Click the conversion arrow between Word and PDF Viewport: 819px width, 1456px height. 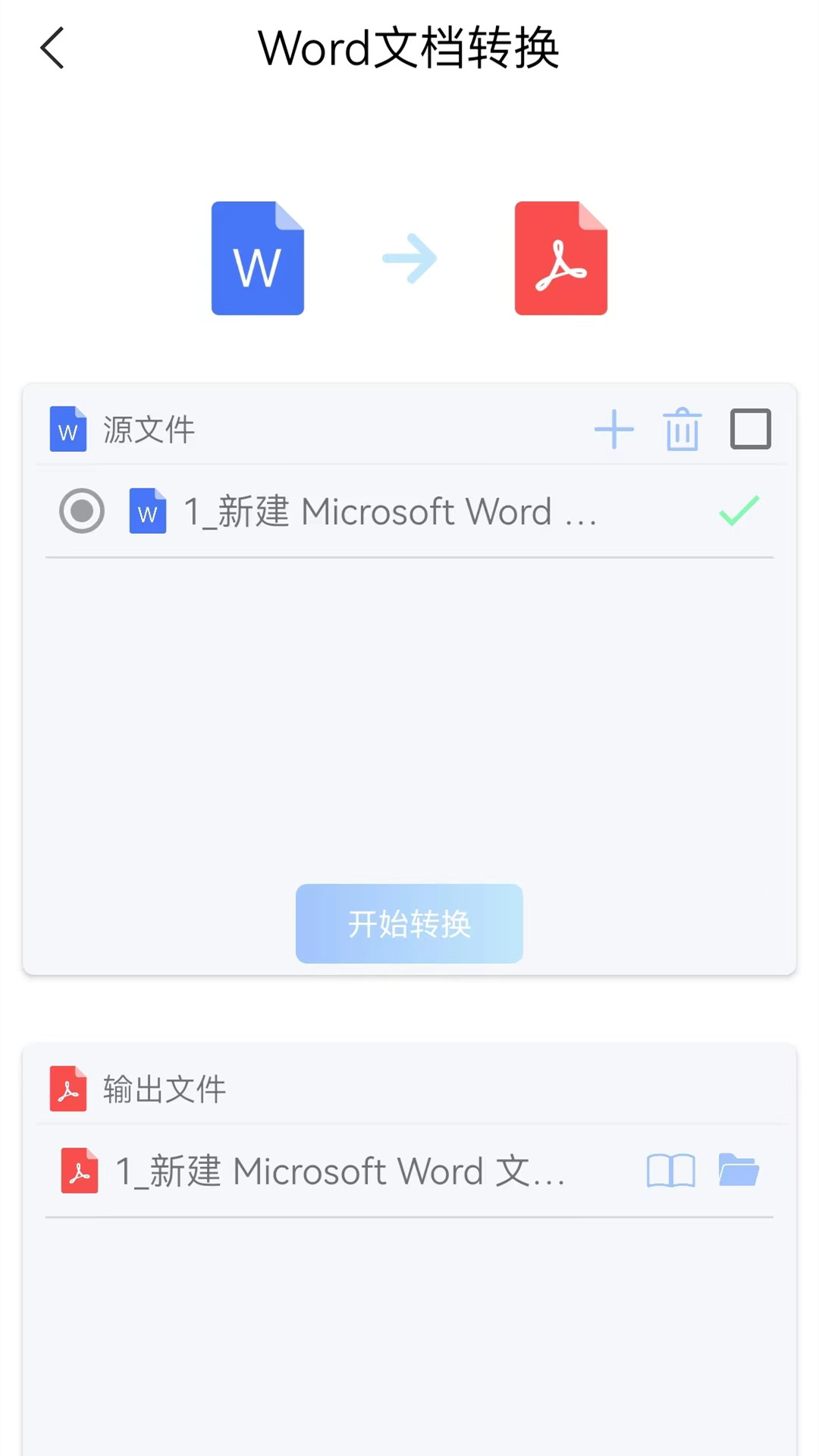pos(409,258)
